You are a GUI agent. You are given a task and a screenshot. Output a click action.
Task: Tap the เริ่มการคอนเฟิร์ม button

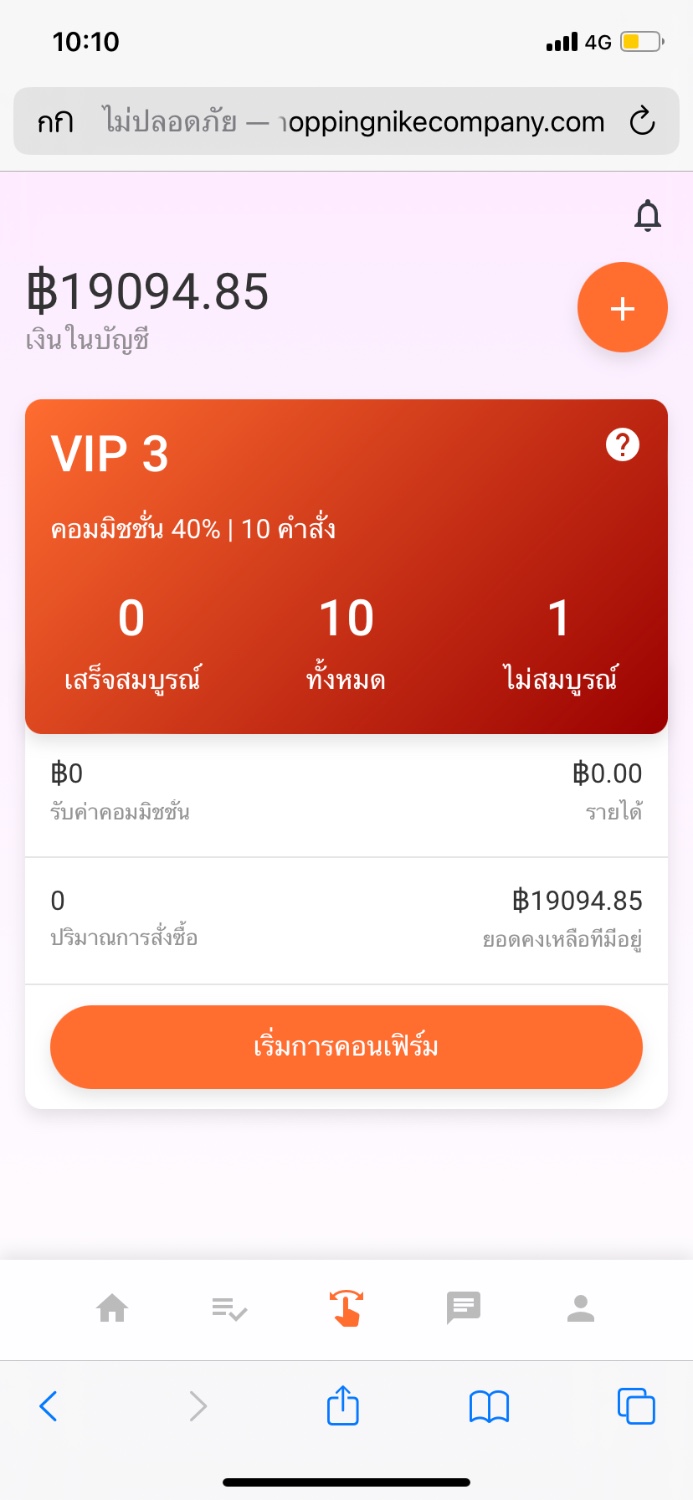(346, 1047)
